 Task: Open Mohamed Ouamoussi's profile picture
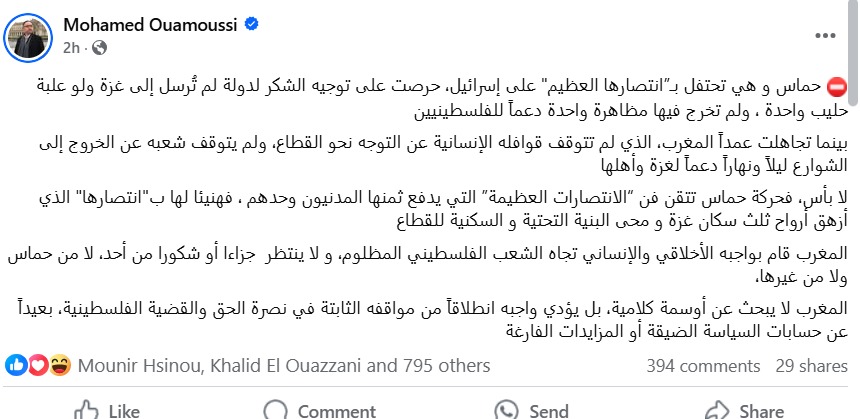click(28, 33)
